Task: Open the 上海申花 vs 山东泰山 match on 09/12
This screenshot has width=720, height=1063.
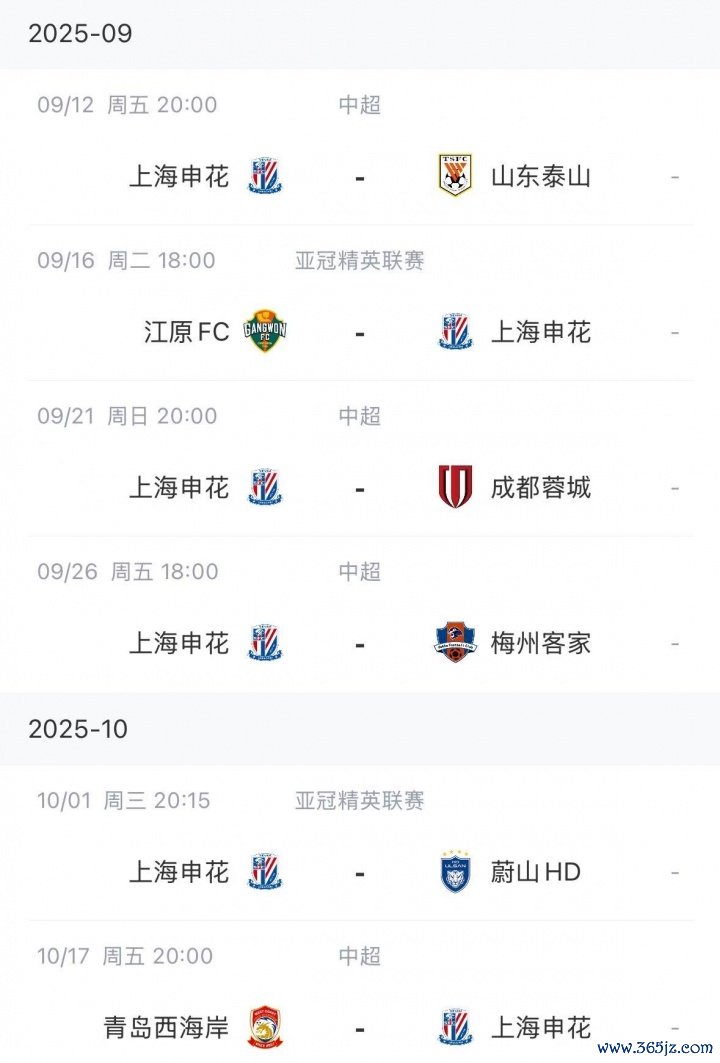Action: point(360,177)
